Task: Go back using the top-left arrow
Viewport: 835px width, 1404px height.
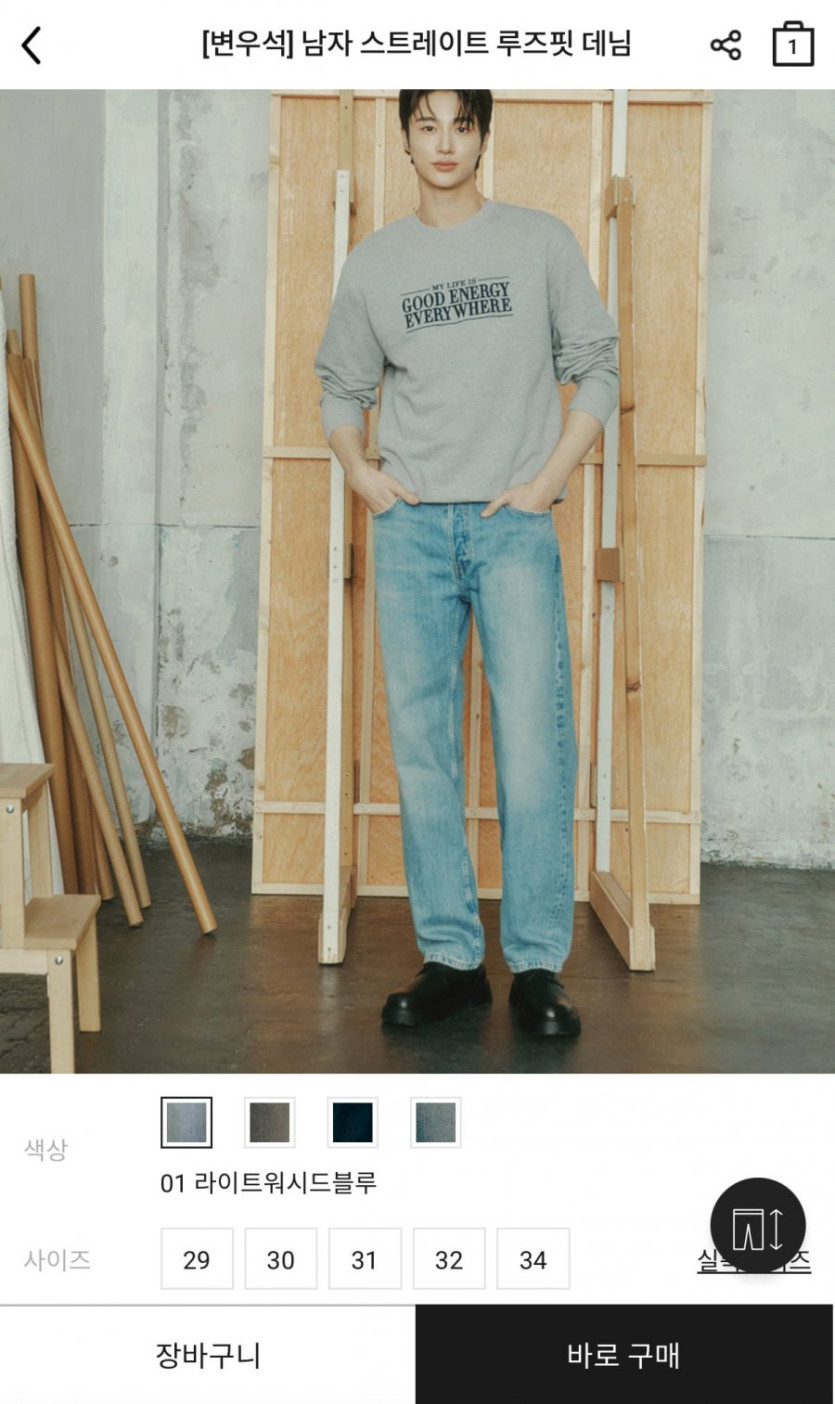Action: coord(32,45)
